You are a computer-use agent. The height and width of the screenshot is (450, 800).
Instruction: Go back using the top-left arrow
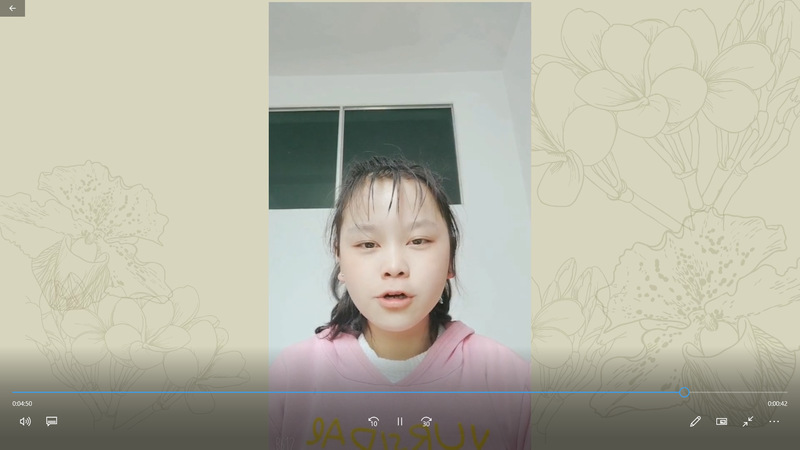[x=12, y=8]
